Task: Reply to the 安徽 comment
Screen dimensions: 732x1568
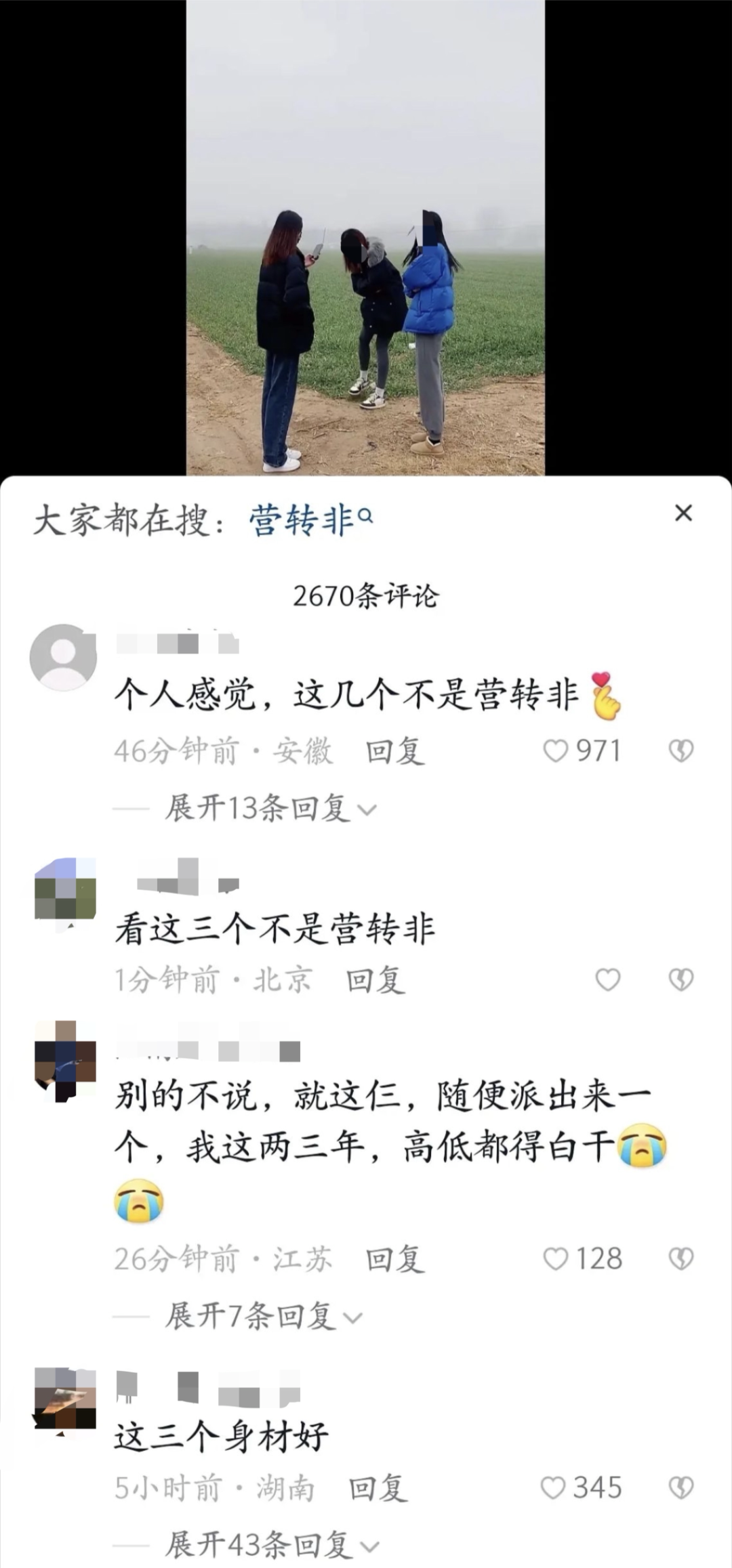Action: (x=395, y=752)
